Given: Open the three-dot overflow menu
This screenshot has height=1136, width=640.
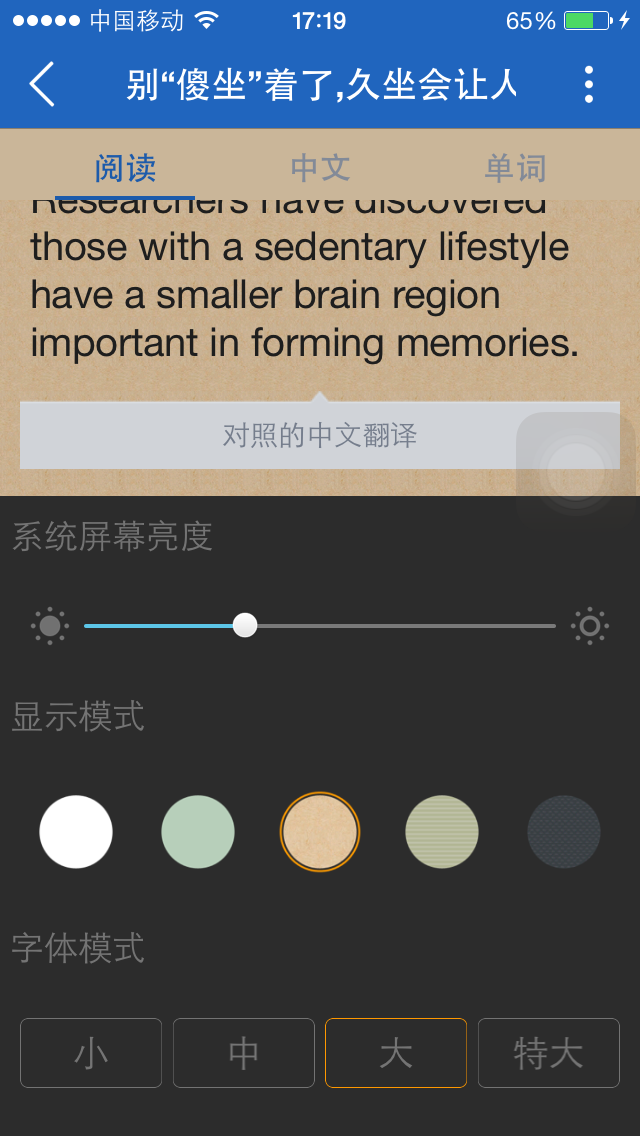Looking at the screenshot, I should click(588, 84).
